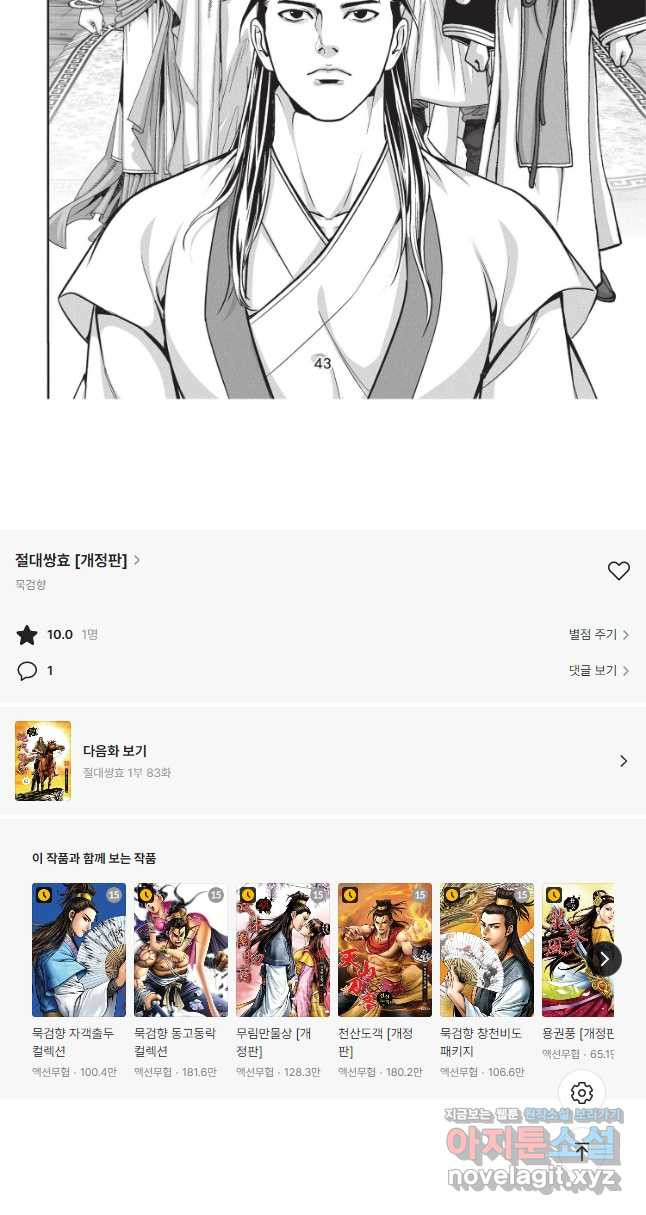Open viewer settings gear
The image size is (646, 1215).
[x=582, y=1094]
